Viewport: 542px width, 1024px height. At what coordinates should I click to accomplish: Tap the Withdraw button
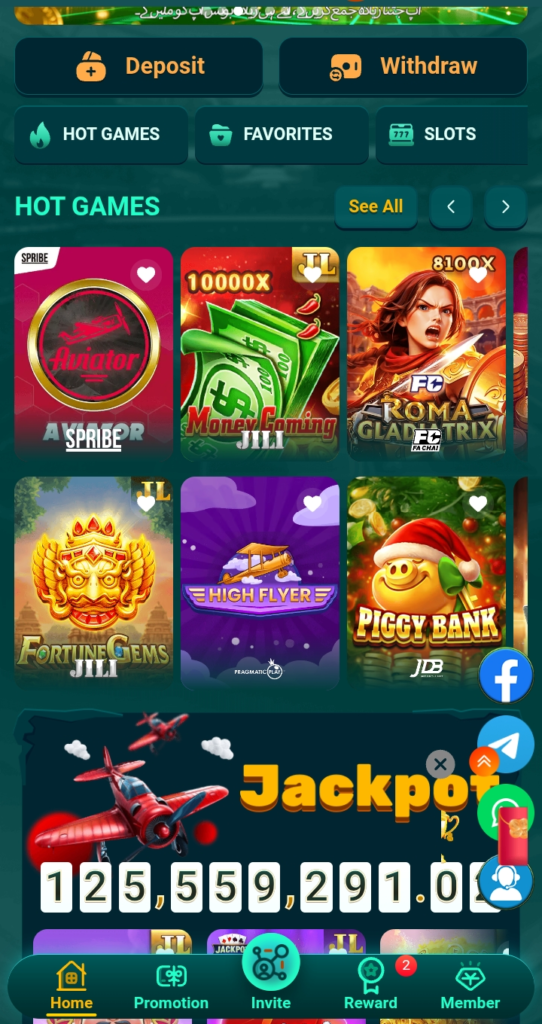403,67
